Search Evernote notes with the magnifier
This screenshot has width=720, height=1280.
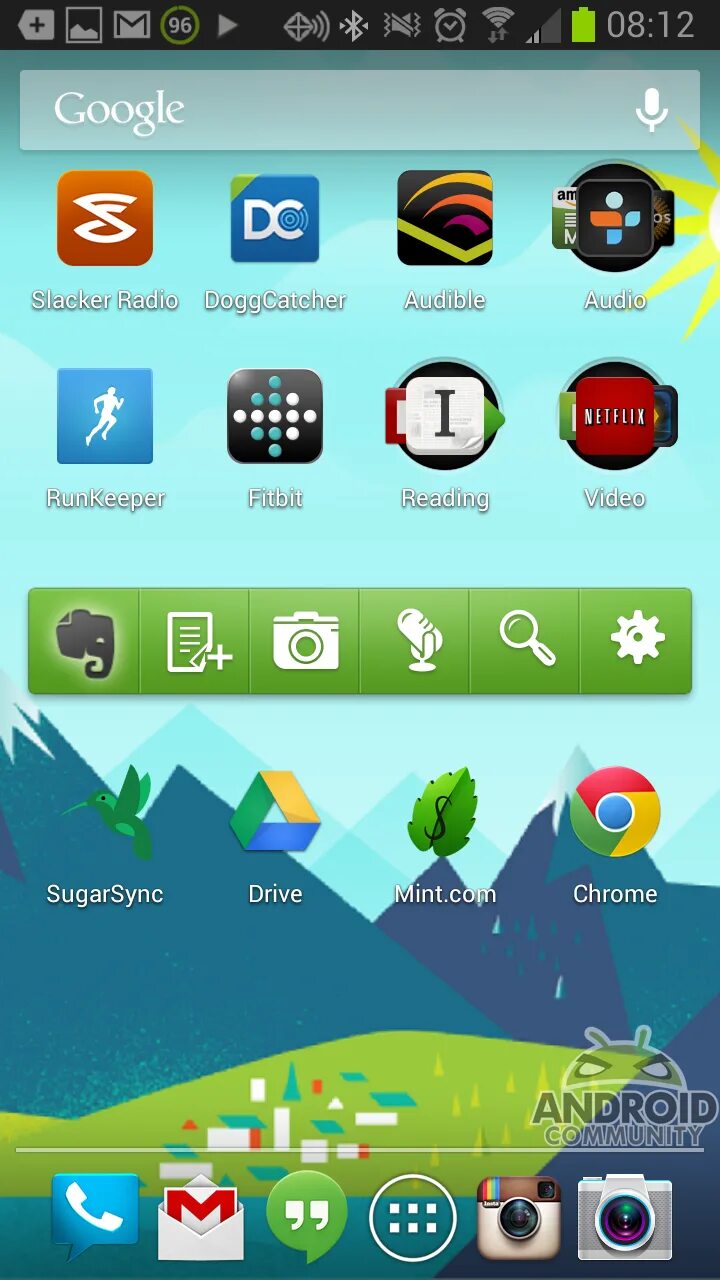click(526, 641)
